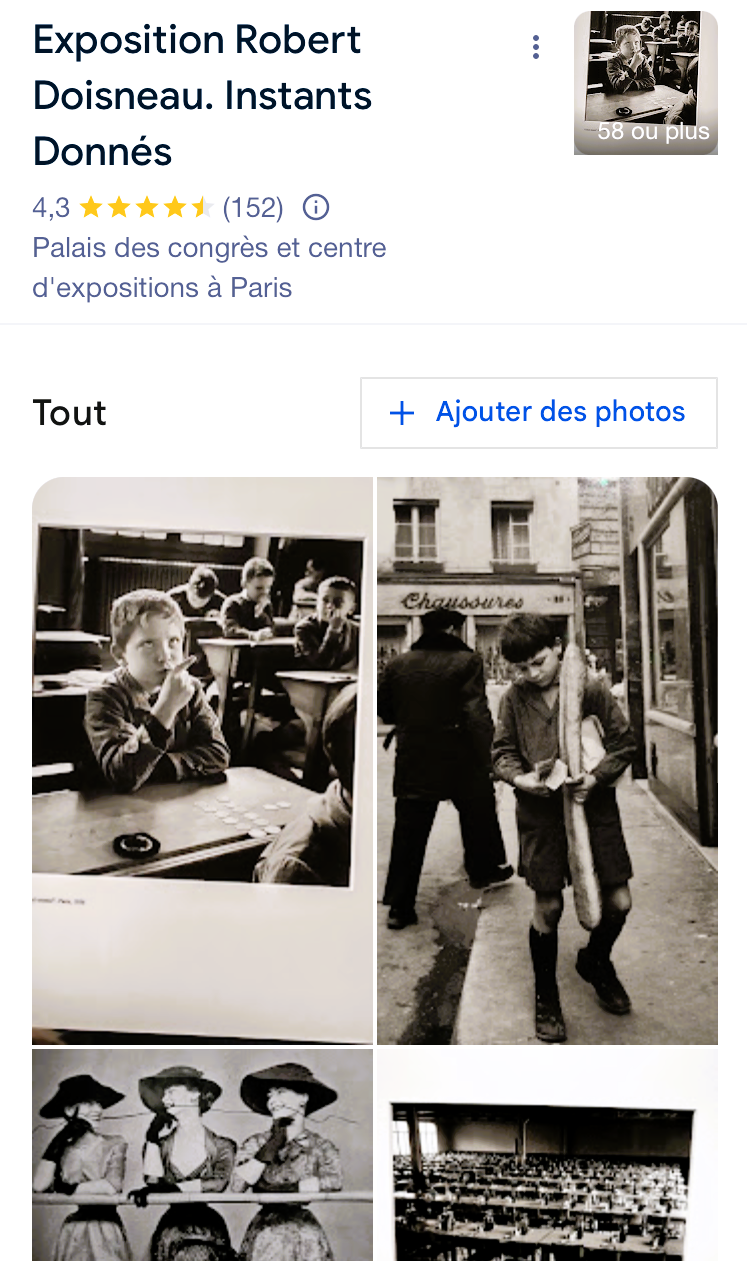This screenshot has height=1261, width=747.
Task: Open the 152 reviews count
Action: [x=253, y=208]
